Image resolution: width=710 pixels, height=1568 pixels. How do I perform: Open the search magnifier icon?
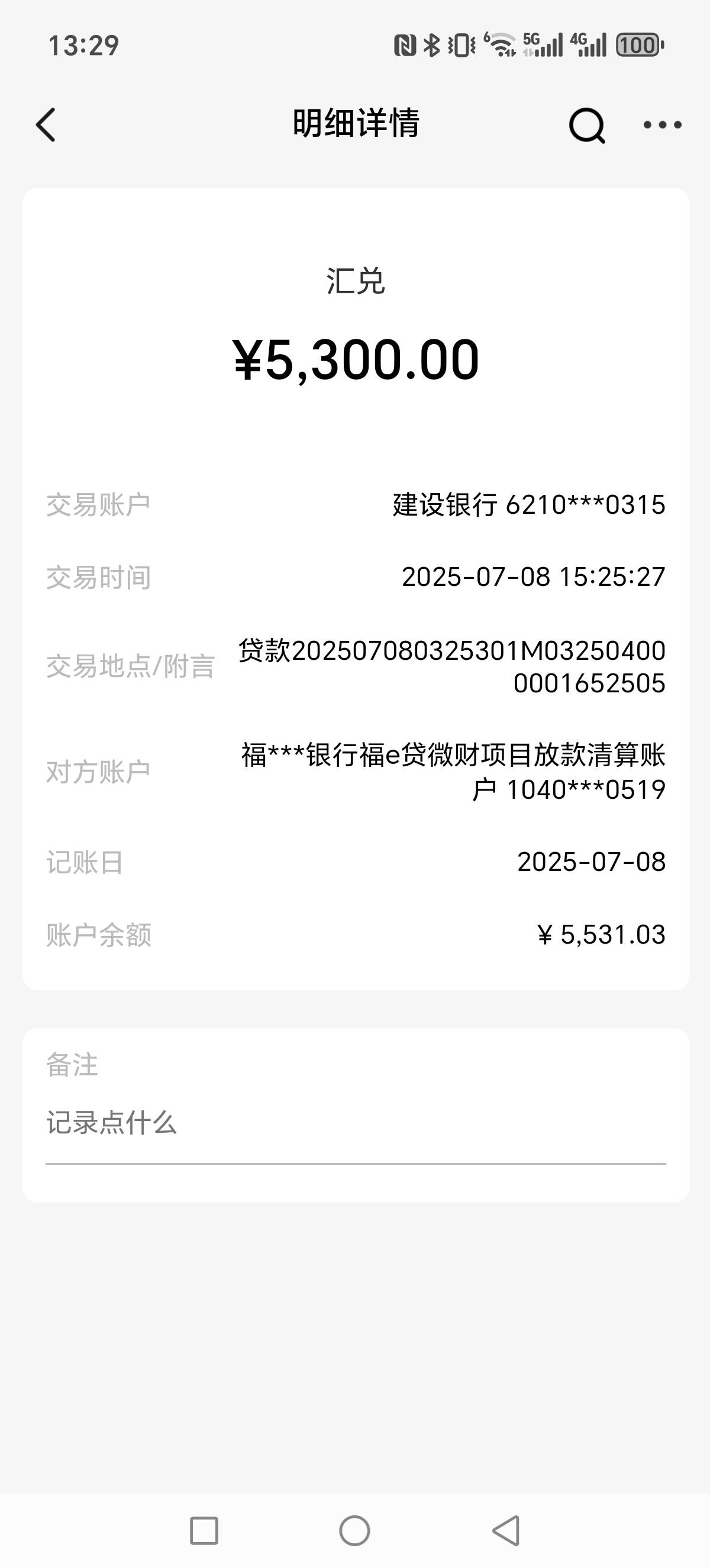587,125
